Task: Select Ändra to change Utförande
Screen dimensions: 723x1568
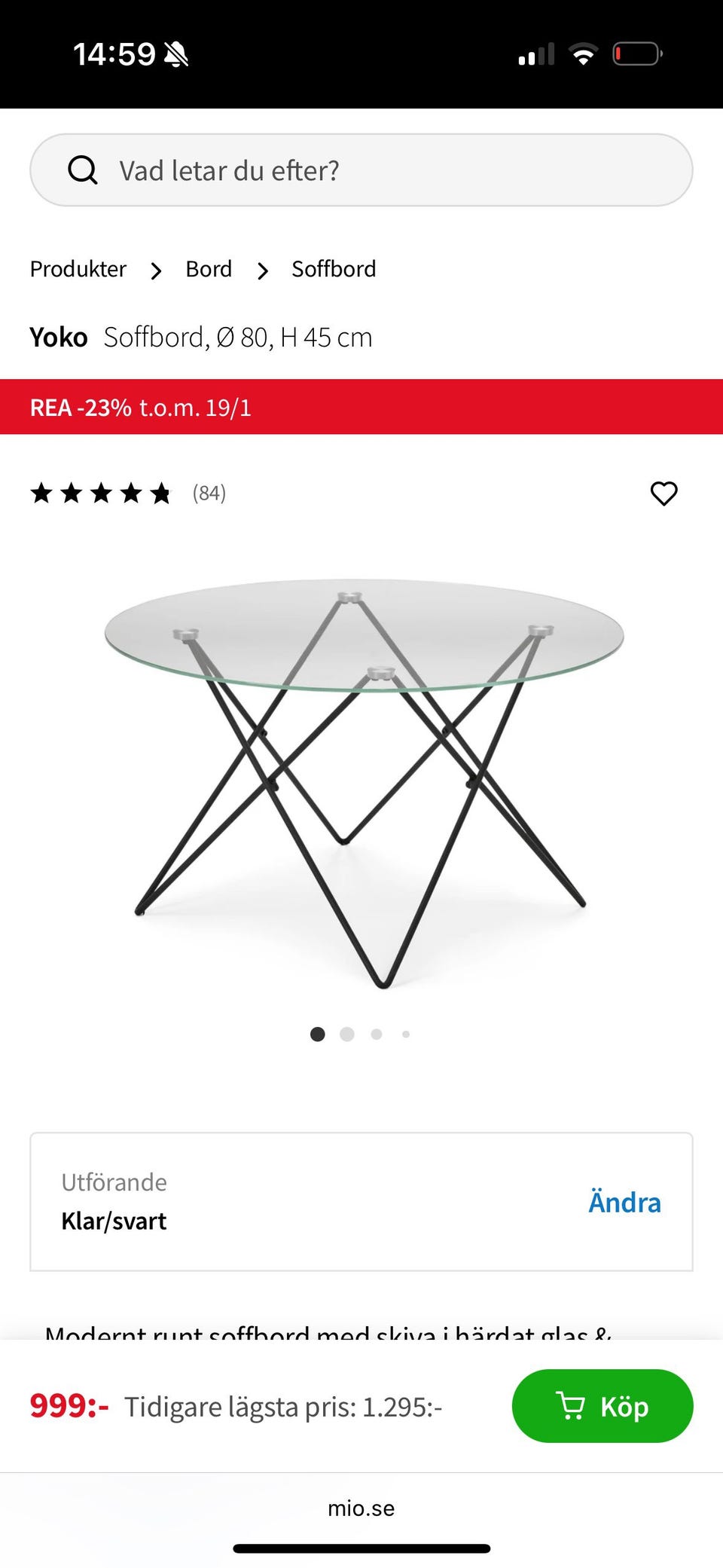Action: [x=624, y=1202]
